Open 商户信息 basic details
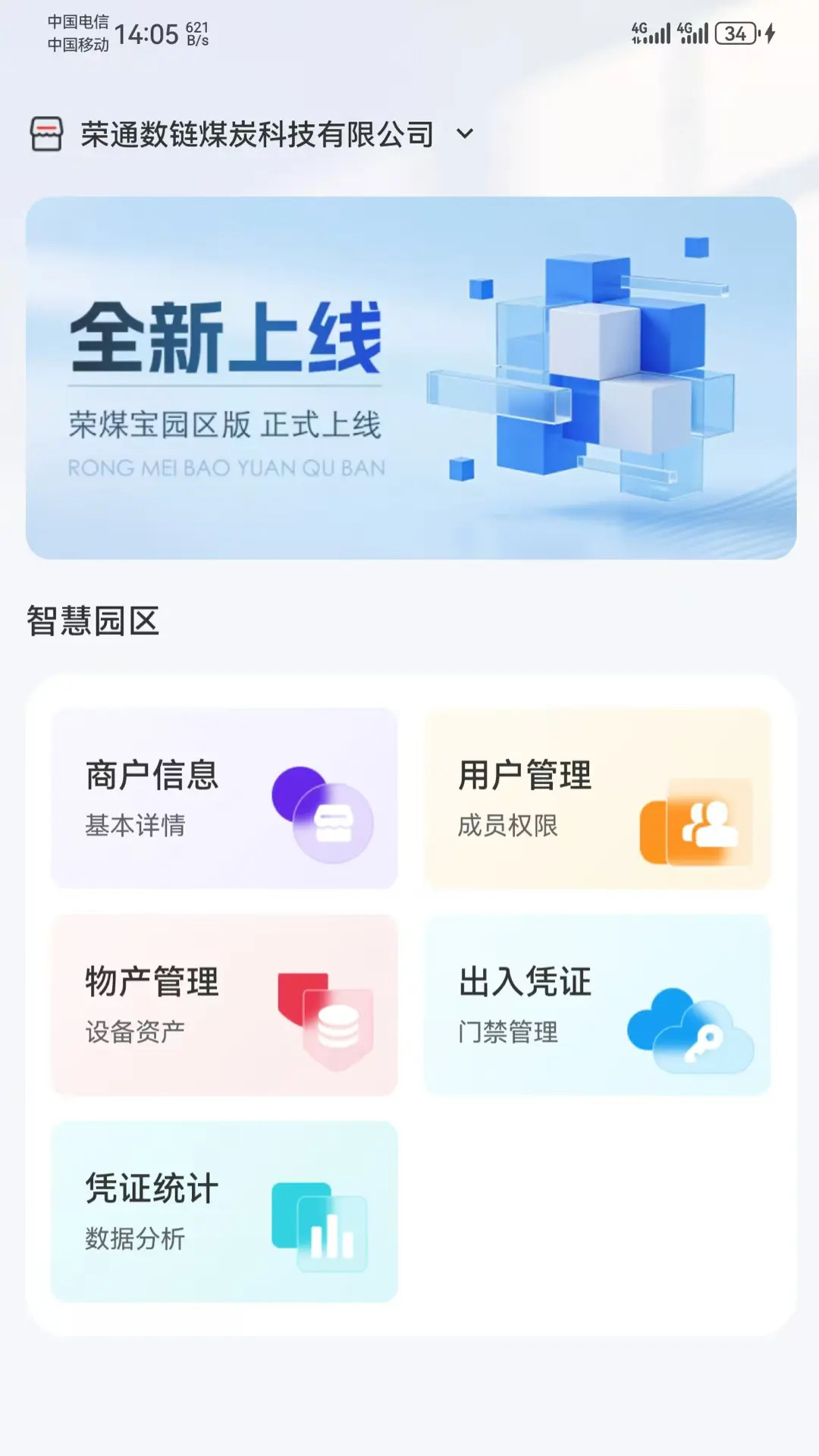819x1456 pixels. pos(224,796)
